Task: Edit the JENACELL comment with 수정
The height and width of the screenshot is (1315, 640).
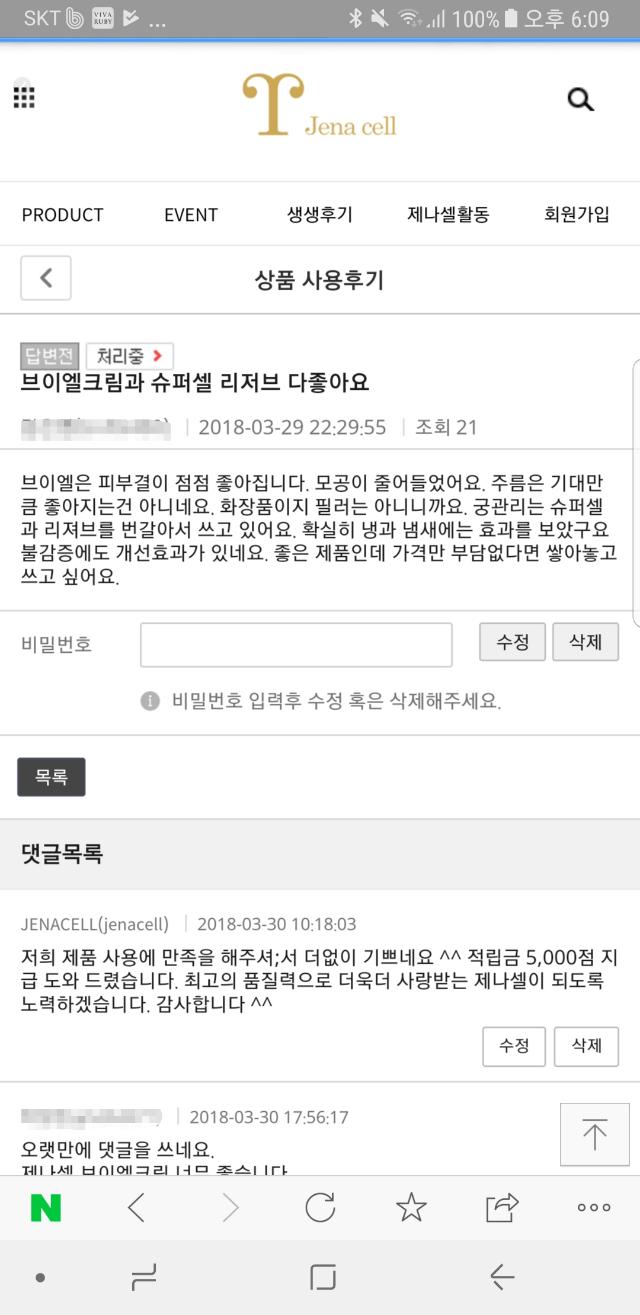Action: click(x=514, y=1046)
